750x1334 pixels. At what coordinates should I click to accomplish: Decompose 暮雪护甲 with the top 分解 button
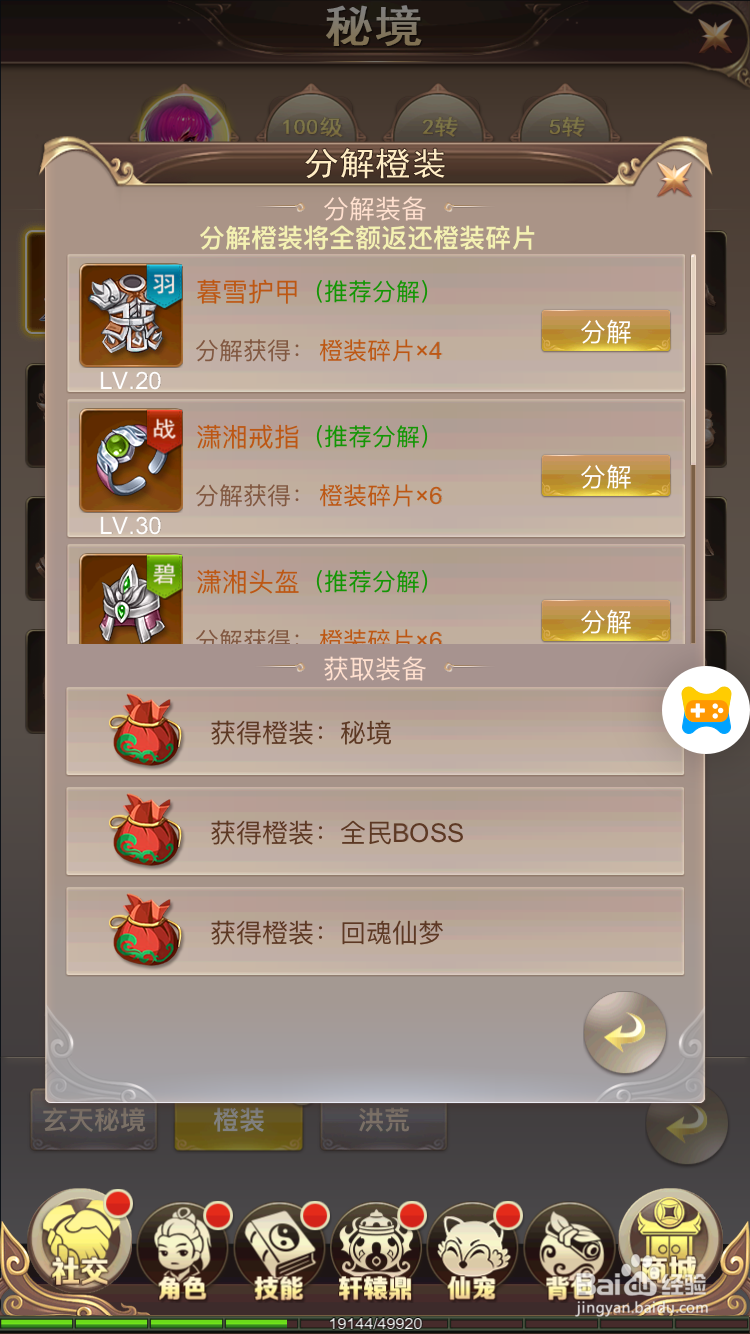pos(605,332)
